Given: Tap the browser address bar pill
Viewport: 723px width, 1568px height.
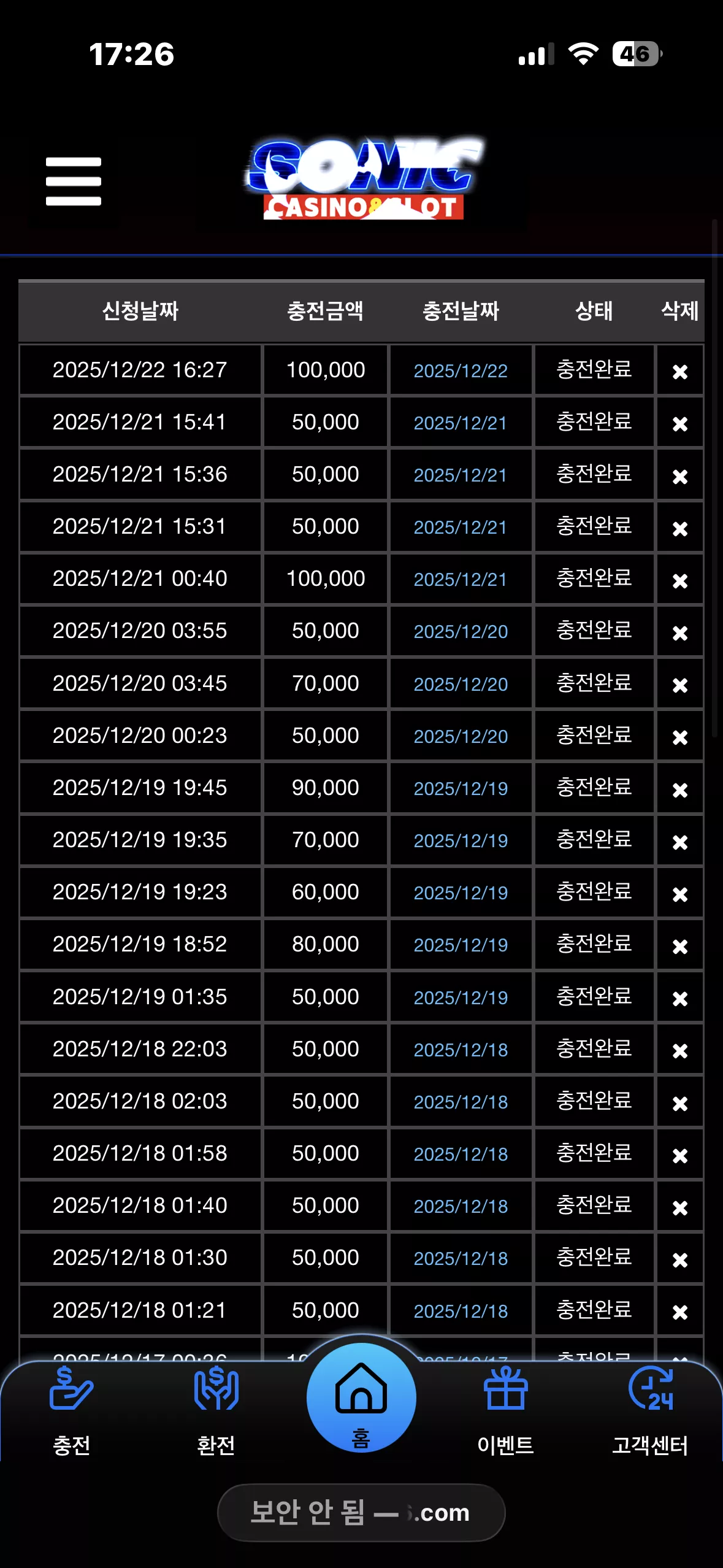Looking at the screenshot, I should pyautogui.click(x=361, y=1512).
